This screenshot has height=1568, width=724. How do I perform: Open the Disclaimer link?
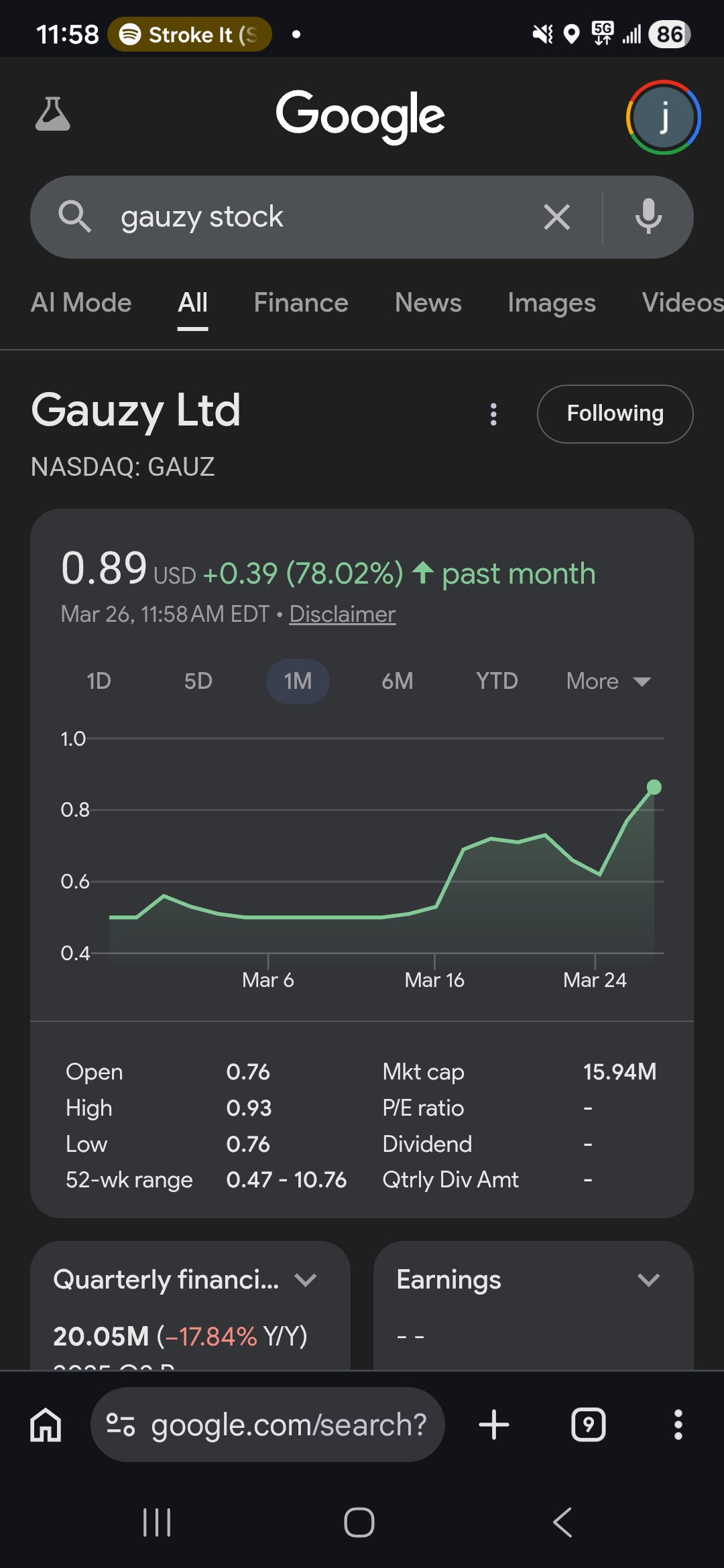point(342,614)
